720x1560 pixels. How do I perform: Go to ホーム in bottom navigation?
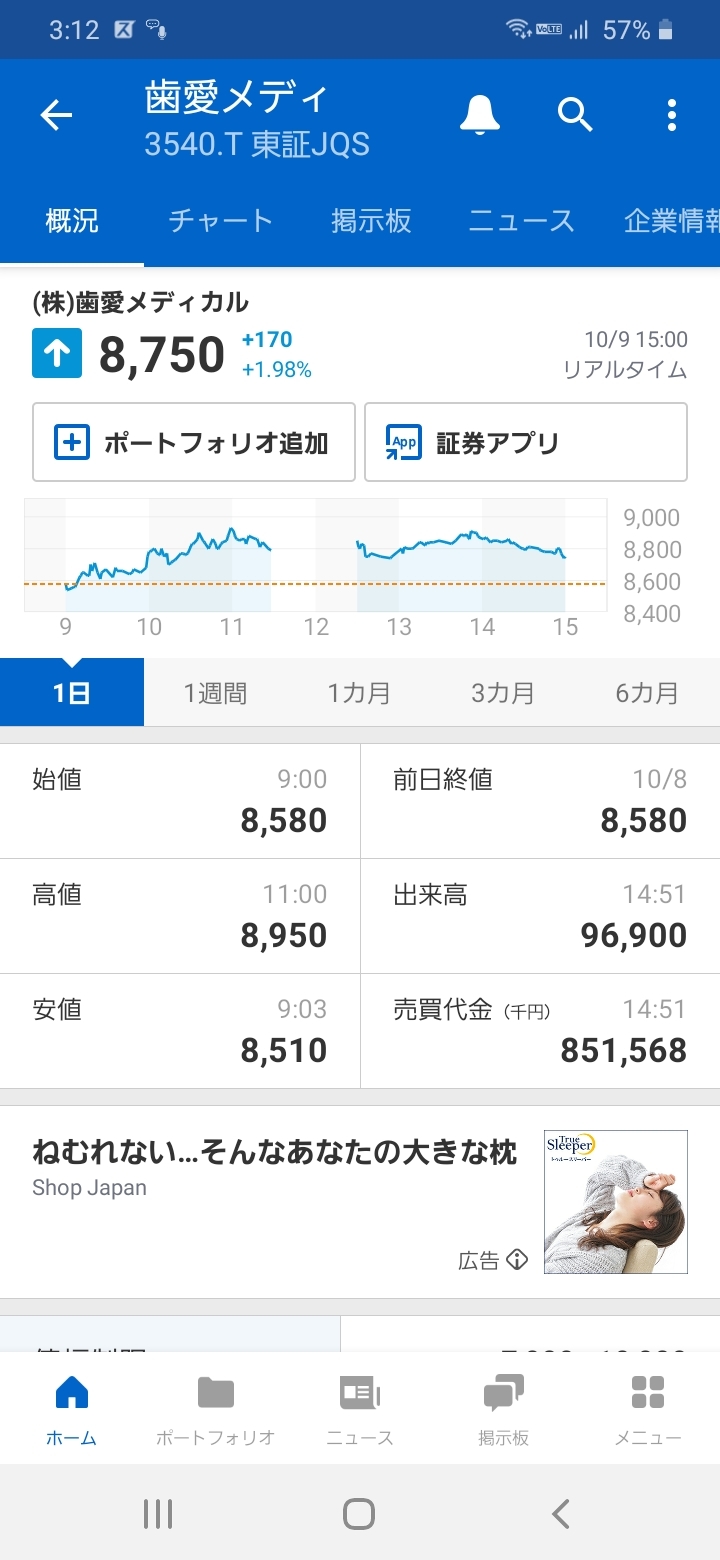coord(72,1408)
